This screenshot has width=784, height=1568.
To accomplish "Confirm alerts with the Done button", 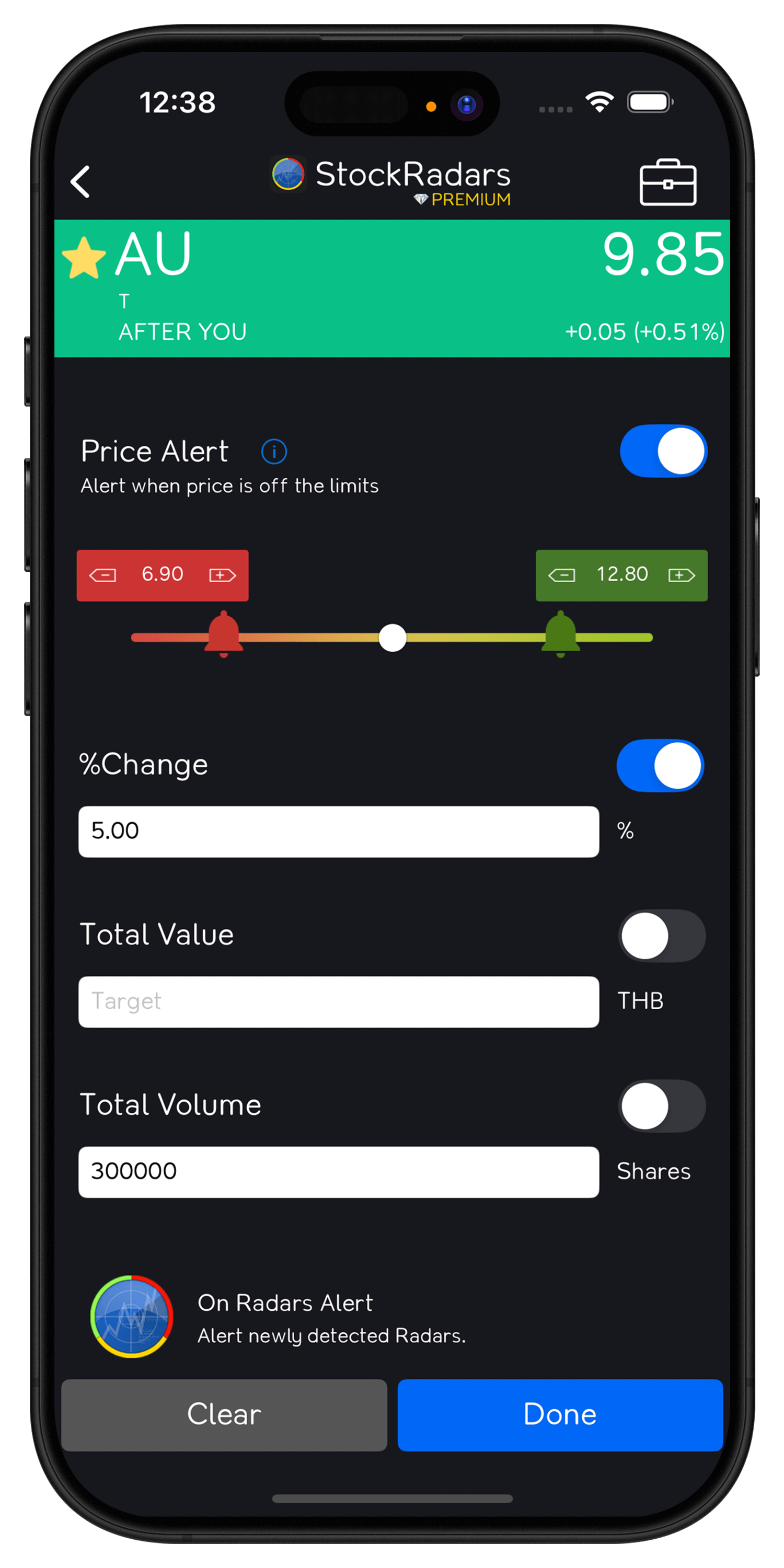I will pyautogui.click(x=560, y=1415).
